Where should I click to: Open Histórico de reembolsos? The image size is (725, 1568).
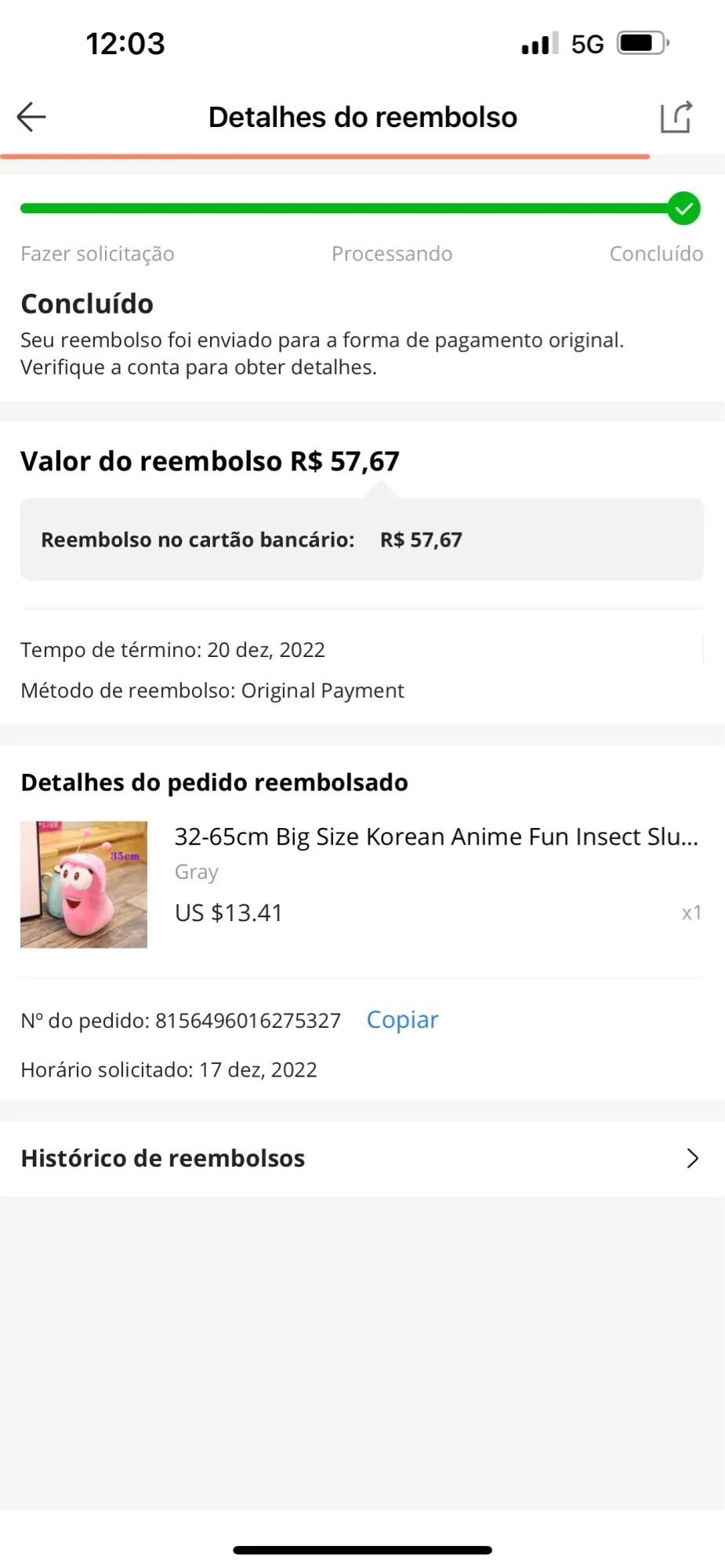click(362, 1158)
